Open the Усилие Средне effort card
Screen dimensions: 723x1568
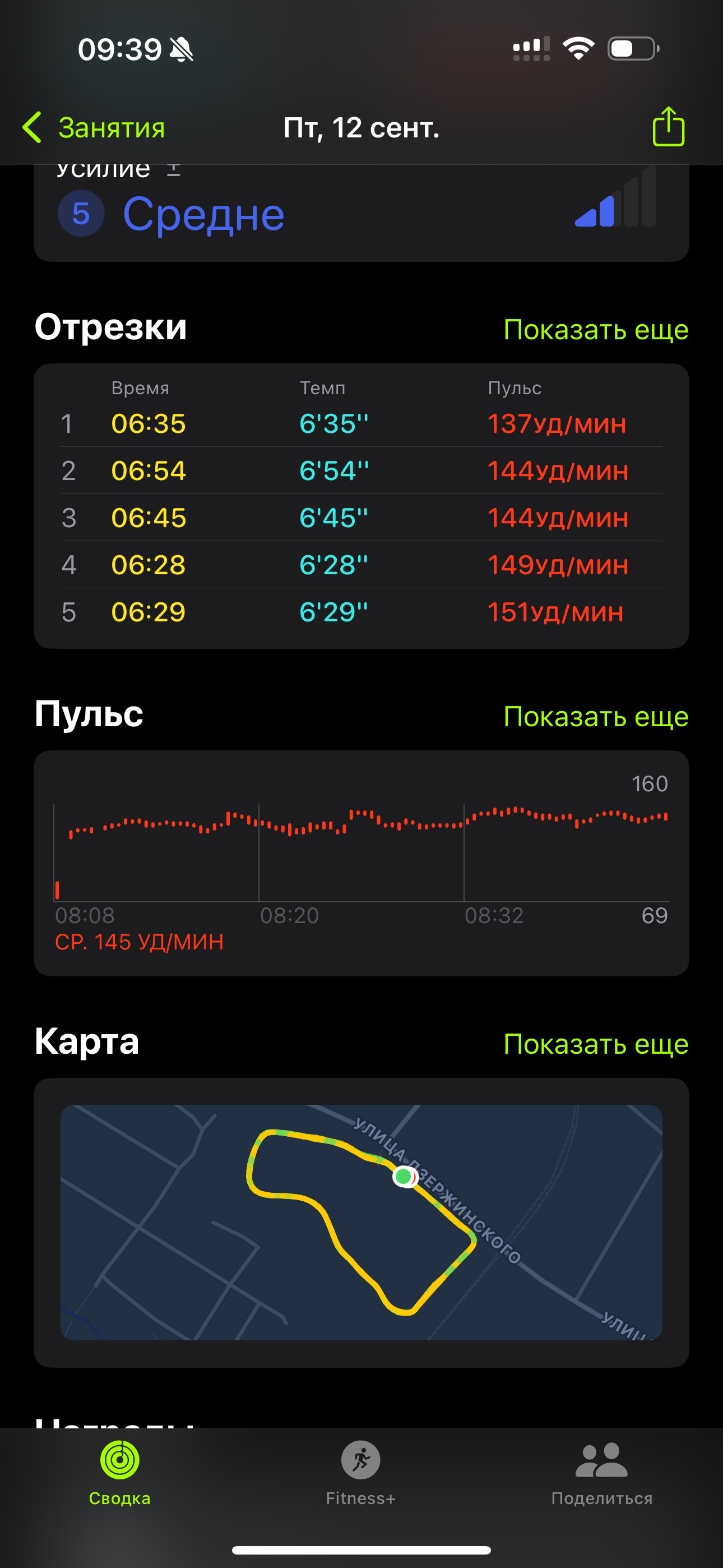click(x=361, y=213)
